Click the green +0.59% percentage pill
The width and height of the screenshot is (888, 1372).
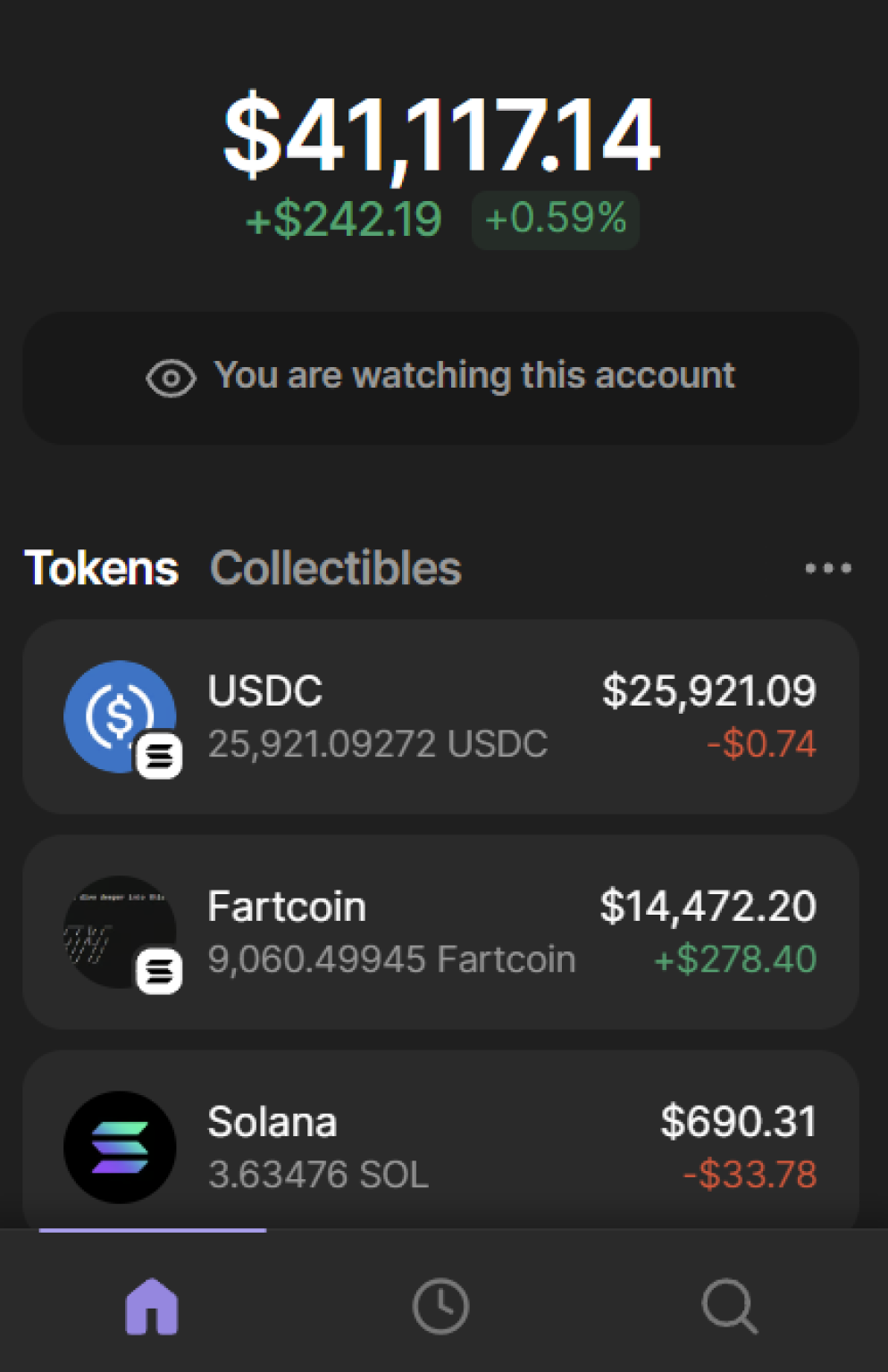coord(555,217)
